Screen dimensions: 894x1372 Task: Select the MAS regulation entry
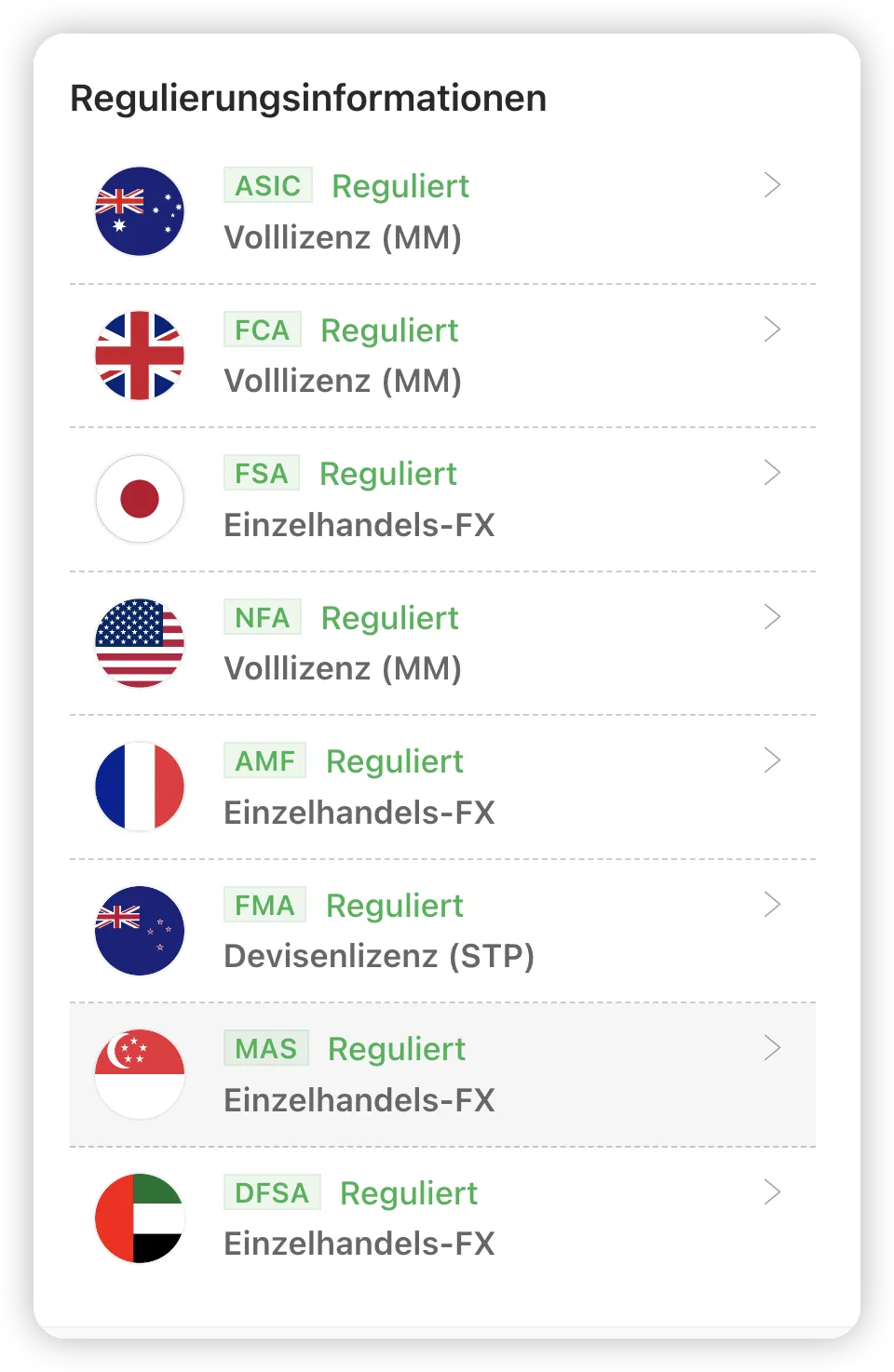(x=442, y=1074)
